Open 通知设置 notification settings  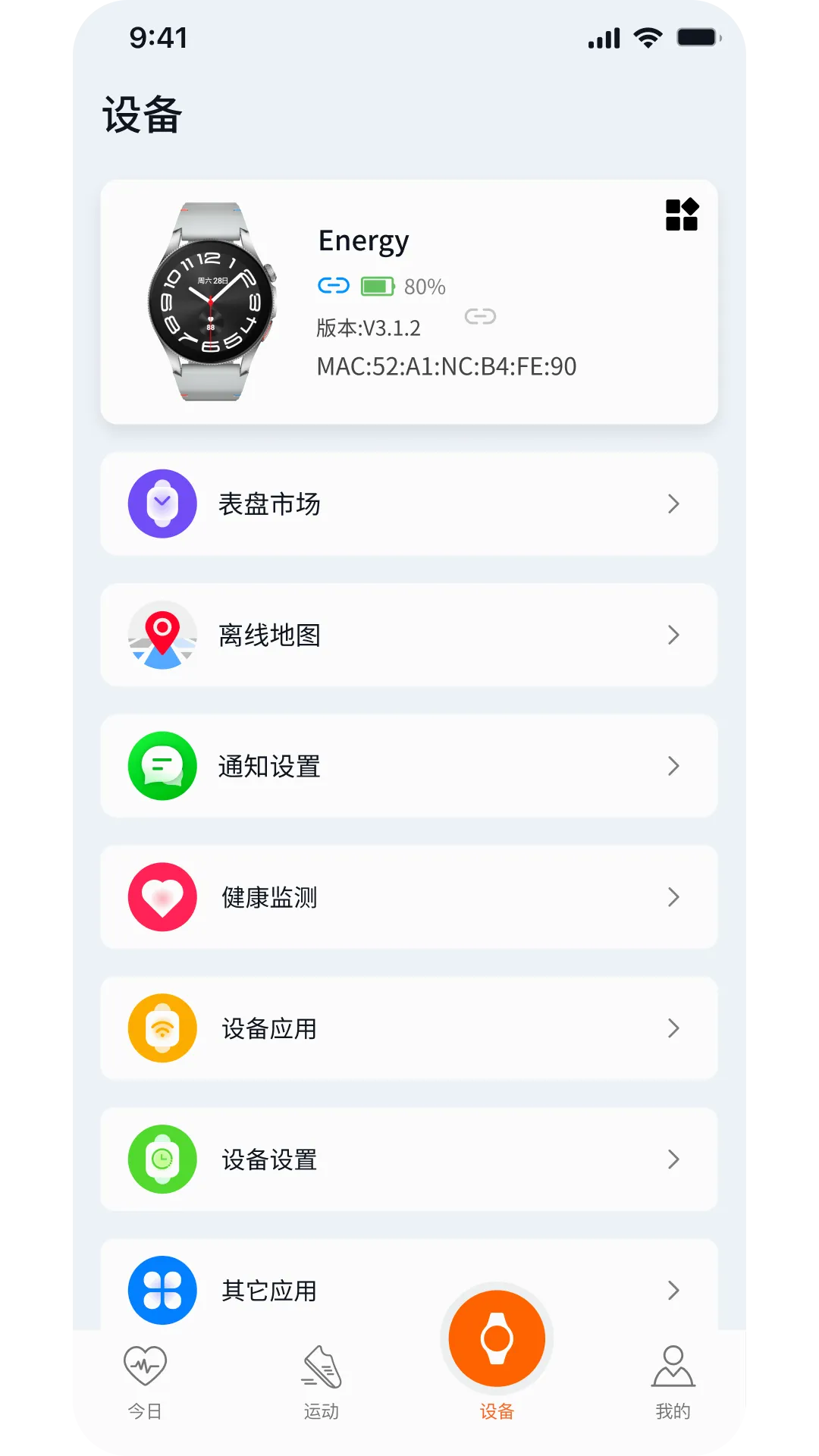(x=409, y=766)
